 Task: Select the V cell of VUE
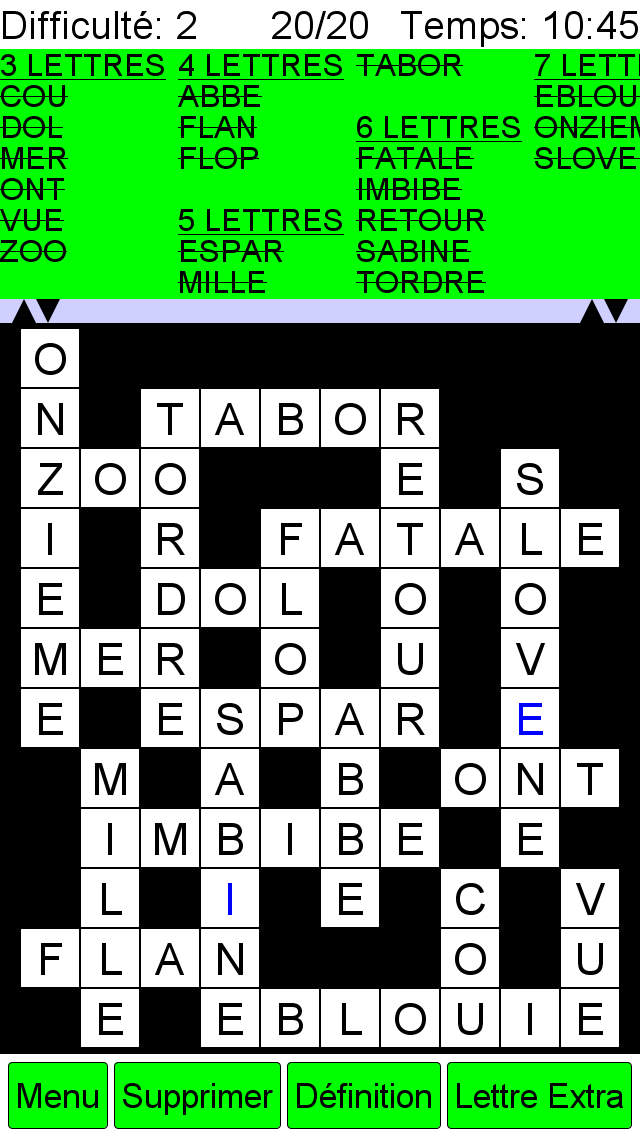click(590, 898)
